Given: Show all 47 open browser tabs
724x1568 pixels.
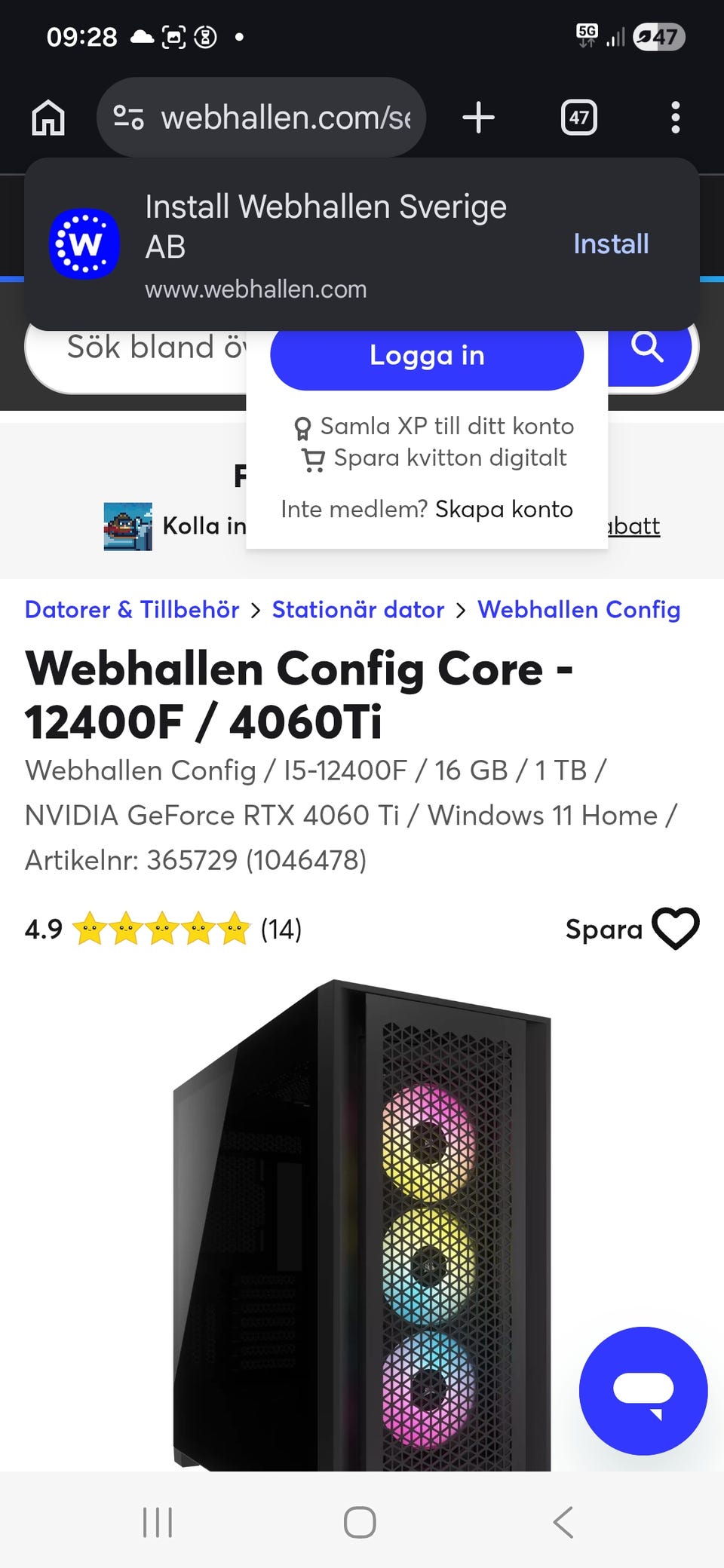Looking at the screenshot, I should [578, 117].
